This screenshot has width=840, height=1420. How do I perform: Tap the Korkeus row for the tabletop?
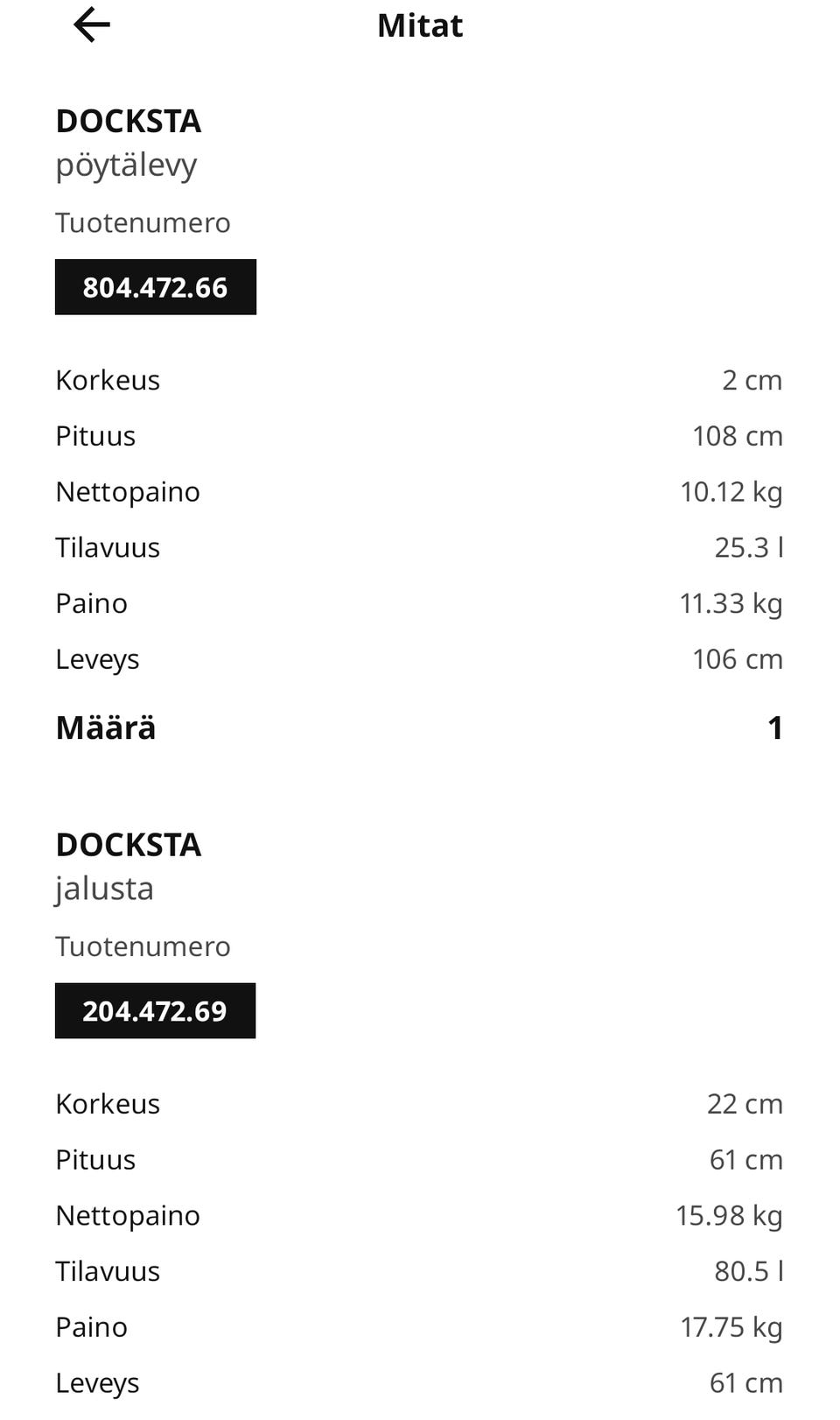(x=108, y=380)
